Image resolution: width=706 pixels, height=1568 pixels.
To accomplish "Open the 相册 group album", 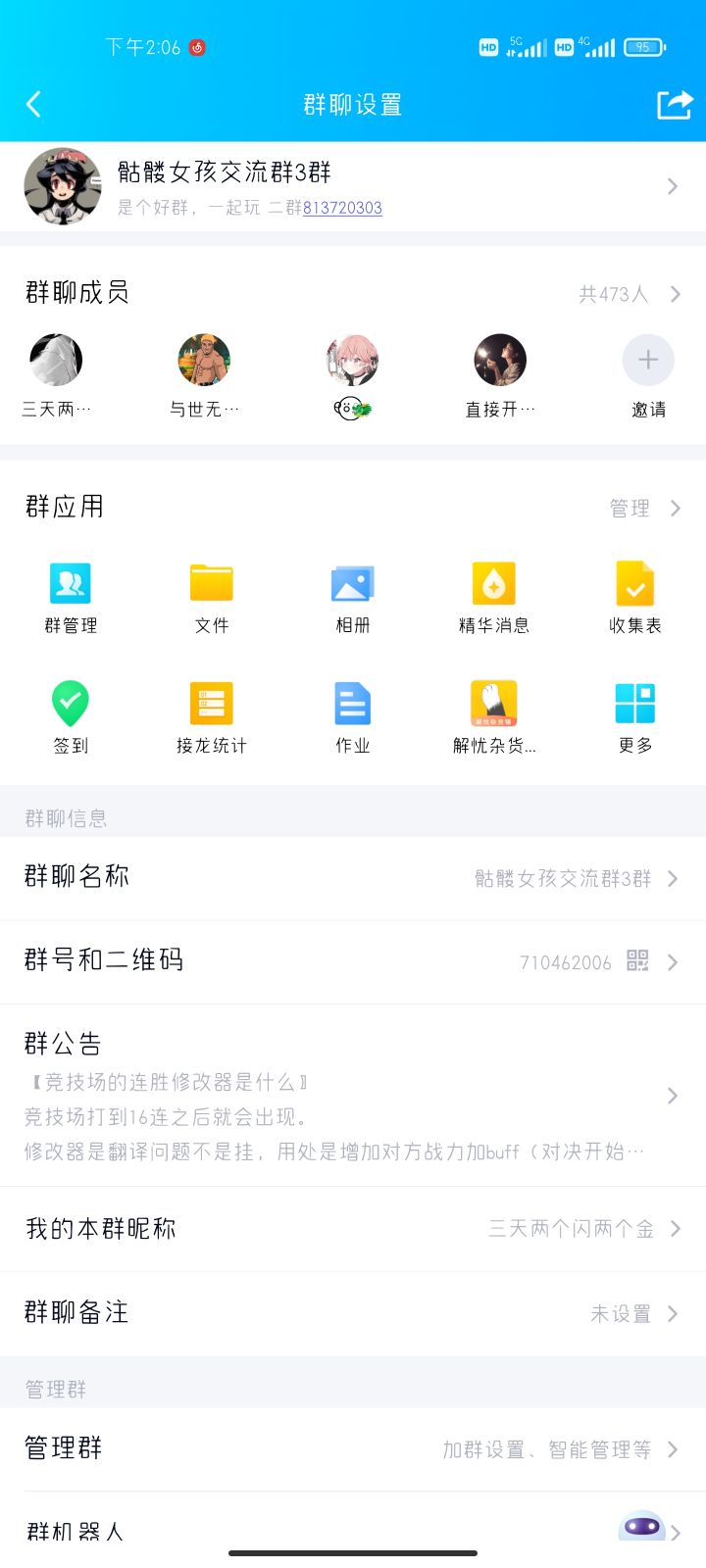I will (353, 598).
